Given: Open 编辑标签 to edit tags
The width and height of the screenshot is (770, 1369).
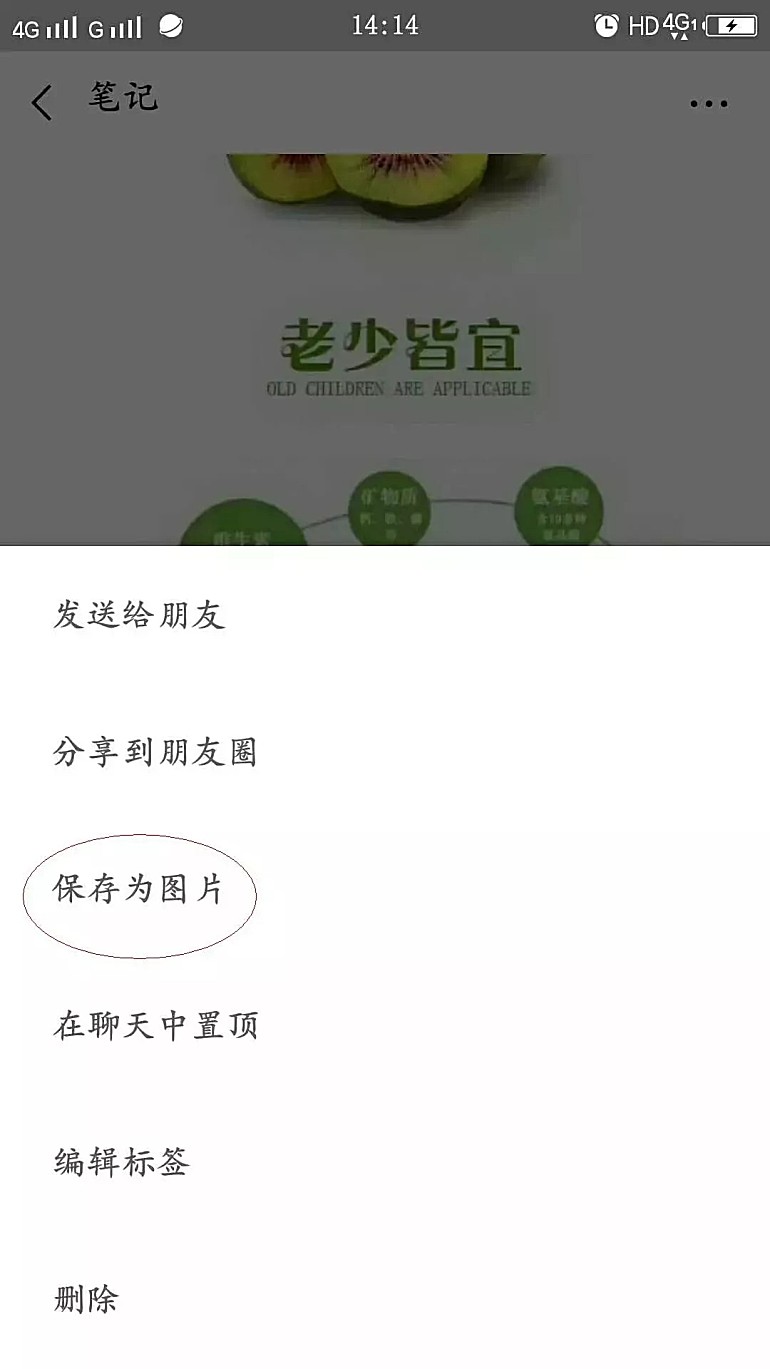Looking at the screenshot, I should coord(121,1162).
